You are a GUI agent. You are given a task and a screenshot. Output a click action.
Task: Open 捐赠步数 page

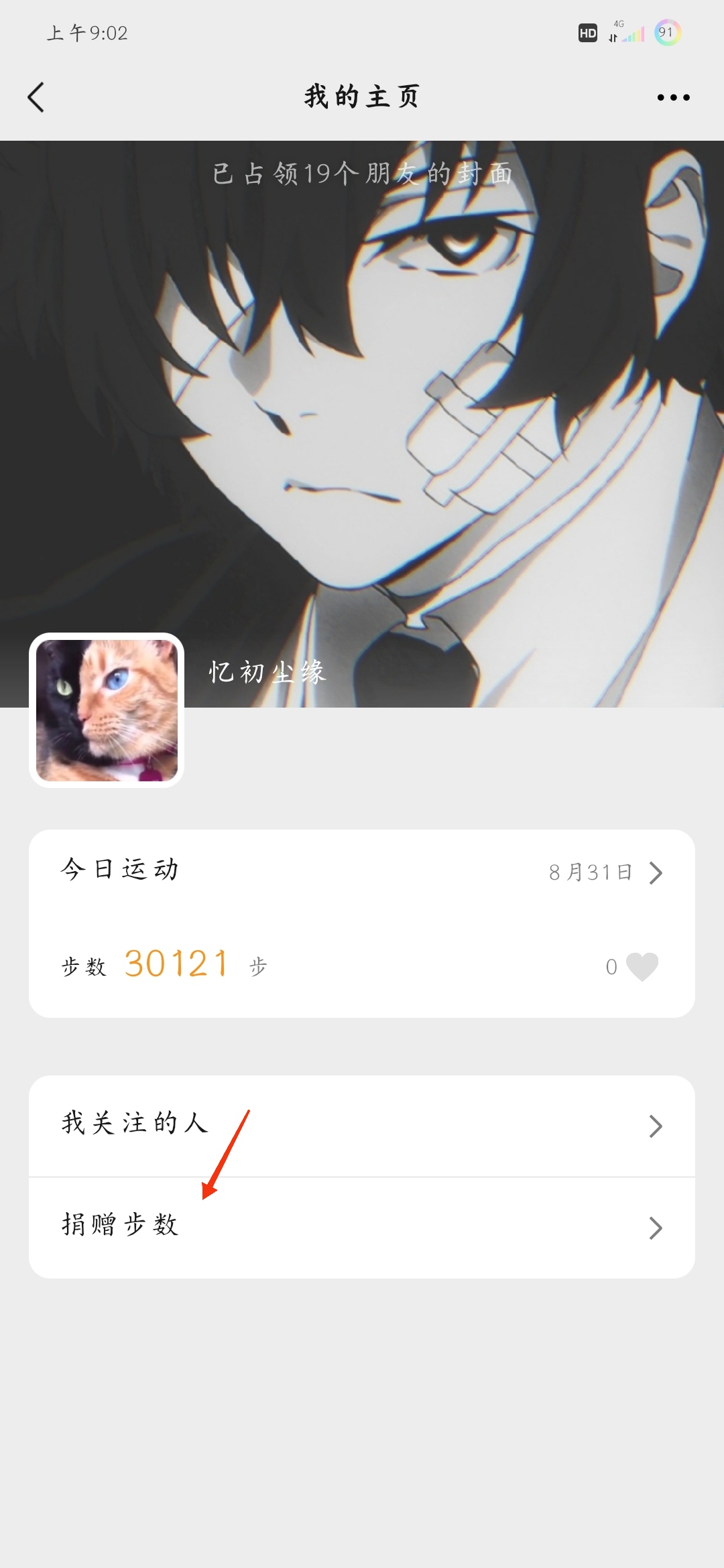pos(362,1228)
